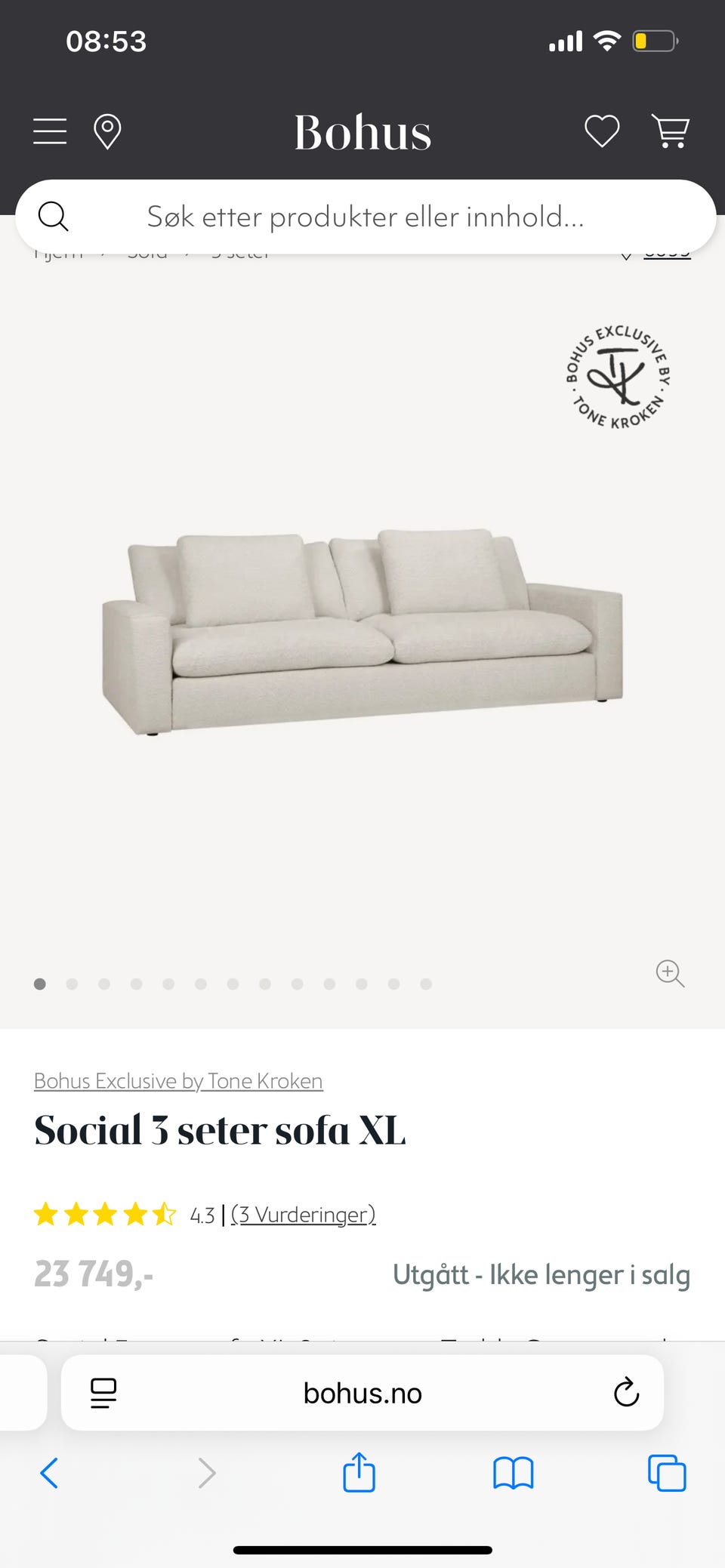725x1568 pixels.
Task: Read the 3 Vurderinger reviews
Action: coord(304,1215)
